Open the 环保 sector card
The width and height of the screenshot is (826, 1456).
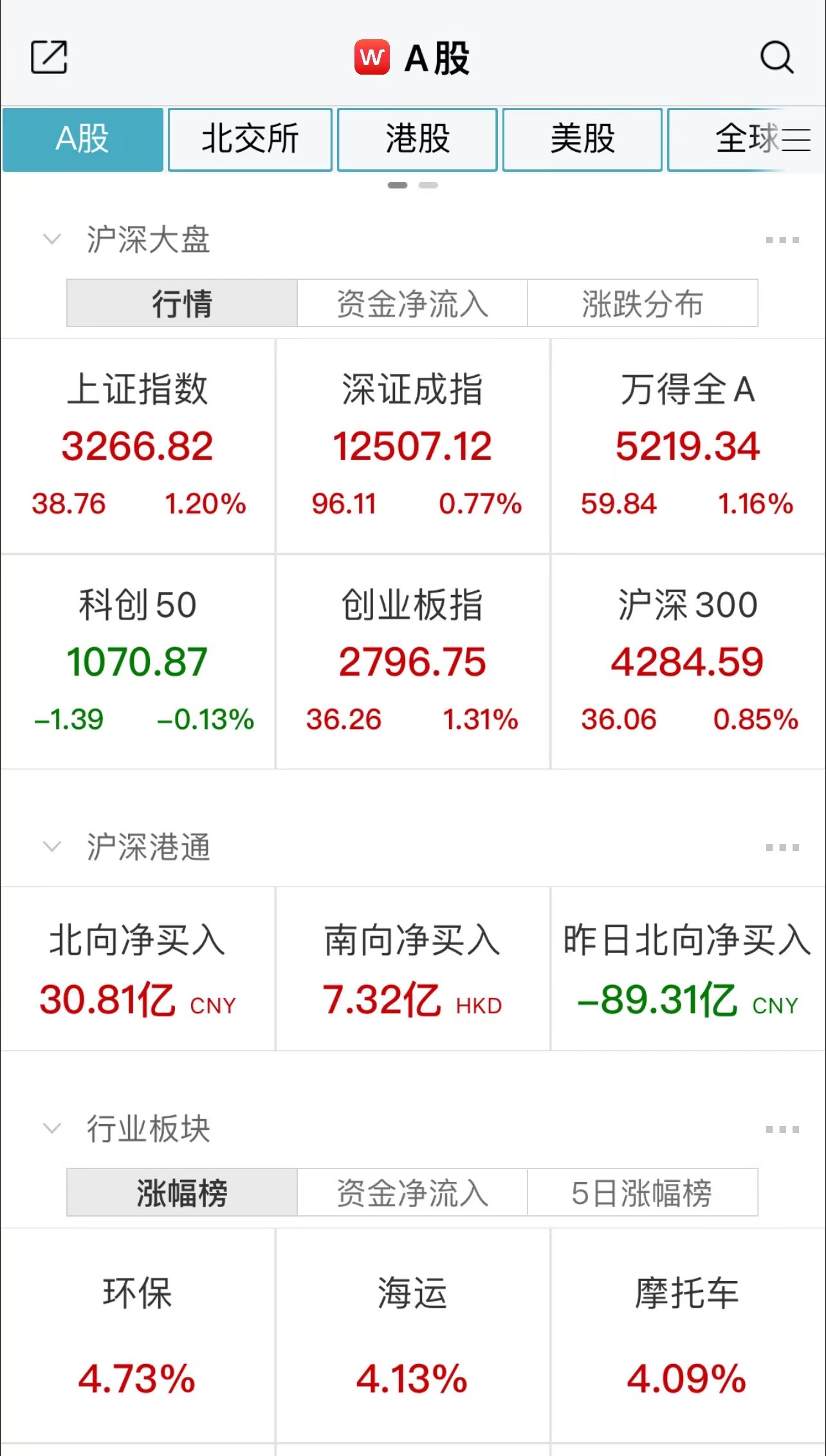[138, 1335]
